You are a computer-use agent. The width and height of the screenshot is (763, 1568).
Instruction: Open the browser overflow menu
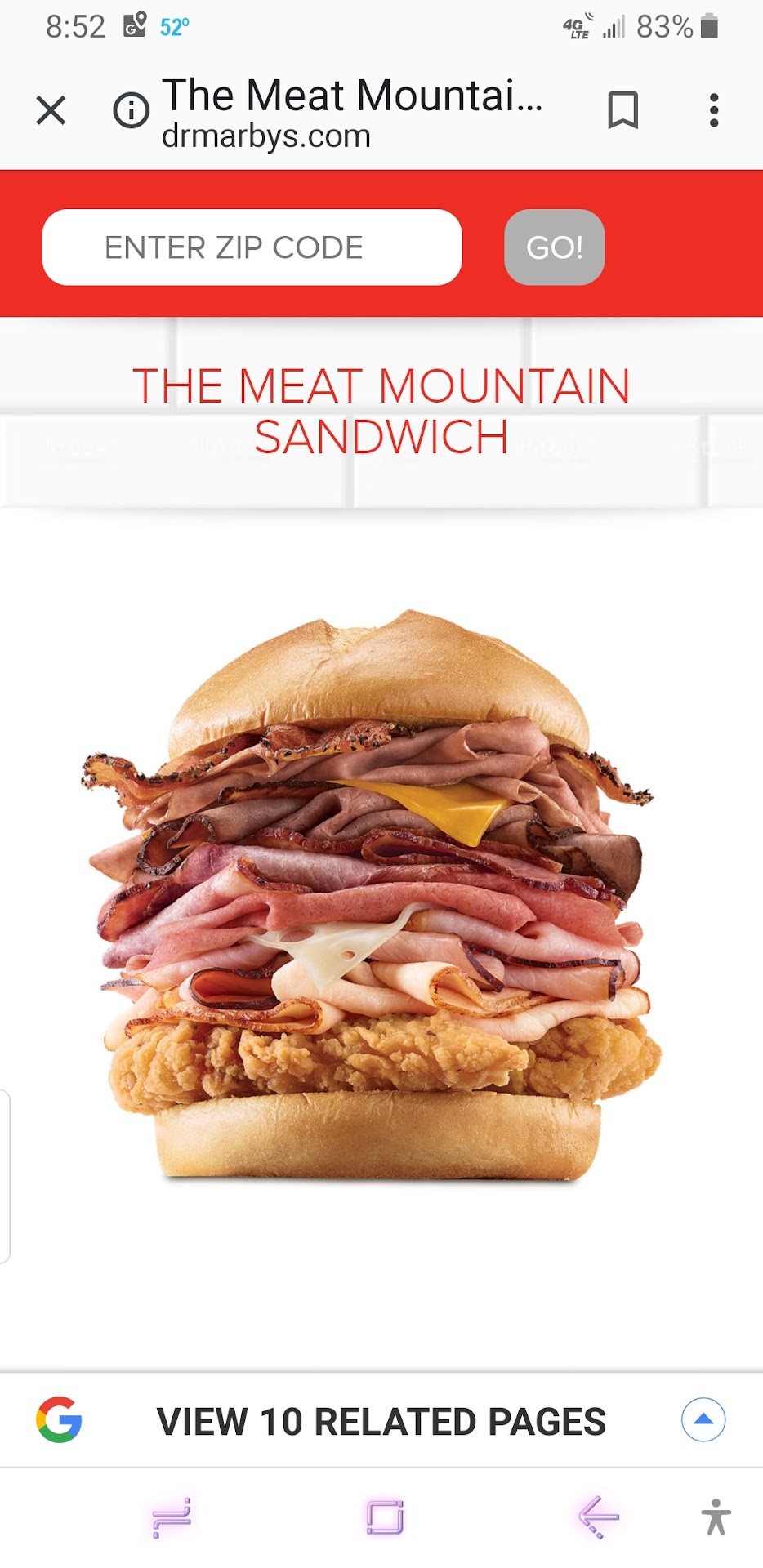[714, 110]
